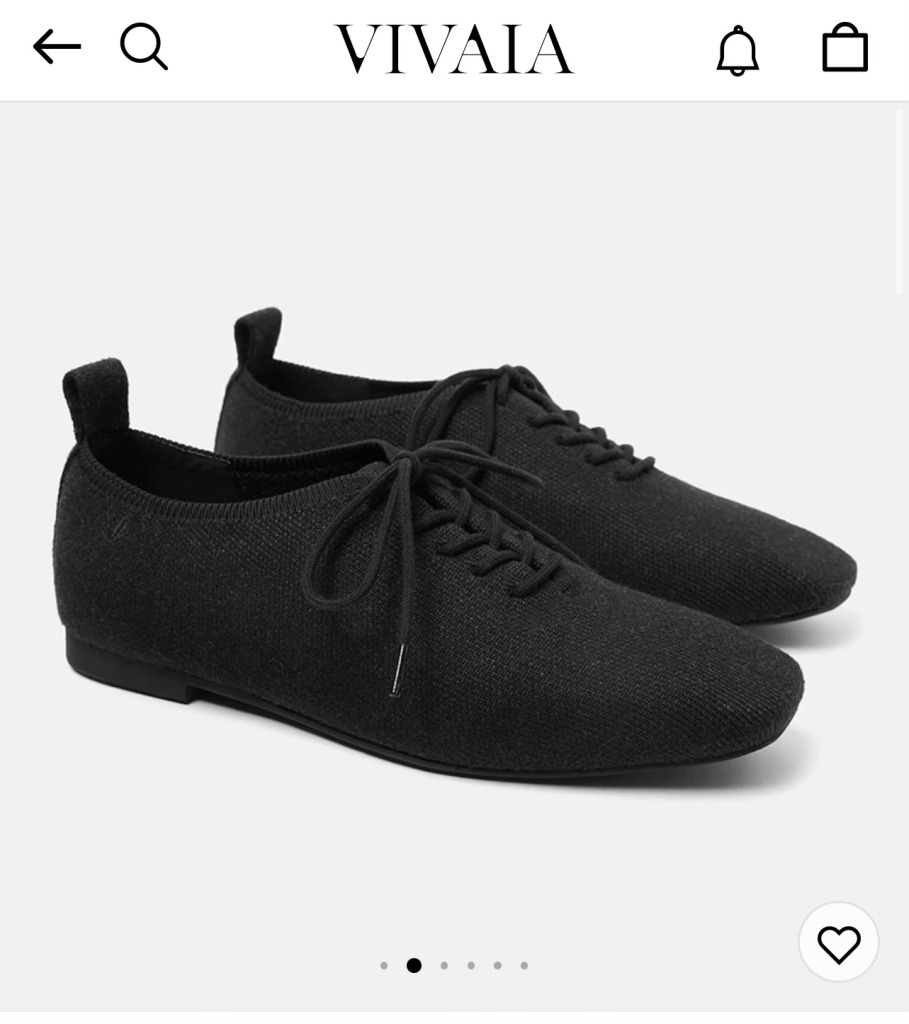Select the third carousel dot
909x1024 pixels.
click(443, 965)
